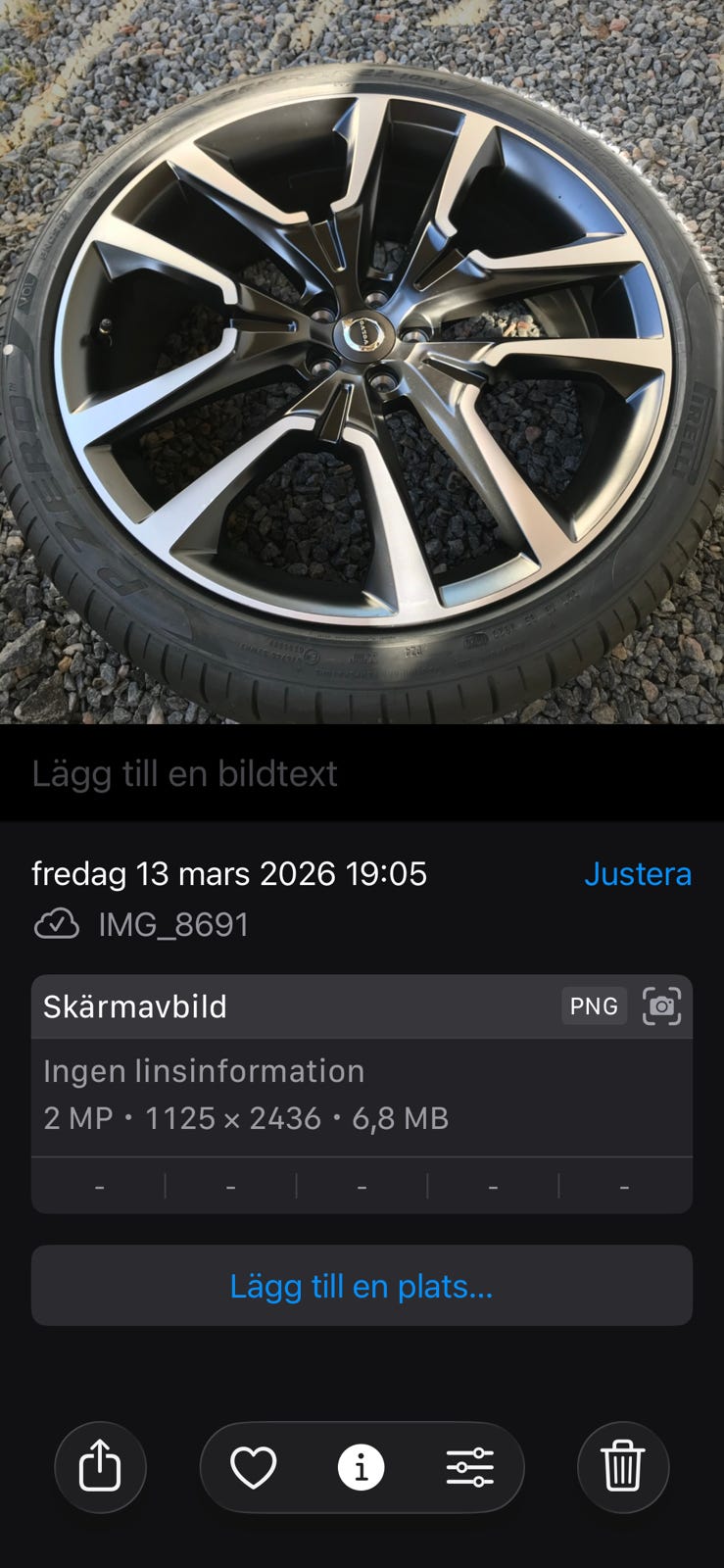Mark the photo as favorite
Screen dimensions: 724x1568
point(253,1467)
